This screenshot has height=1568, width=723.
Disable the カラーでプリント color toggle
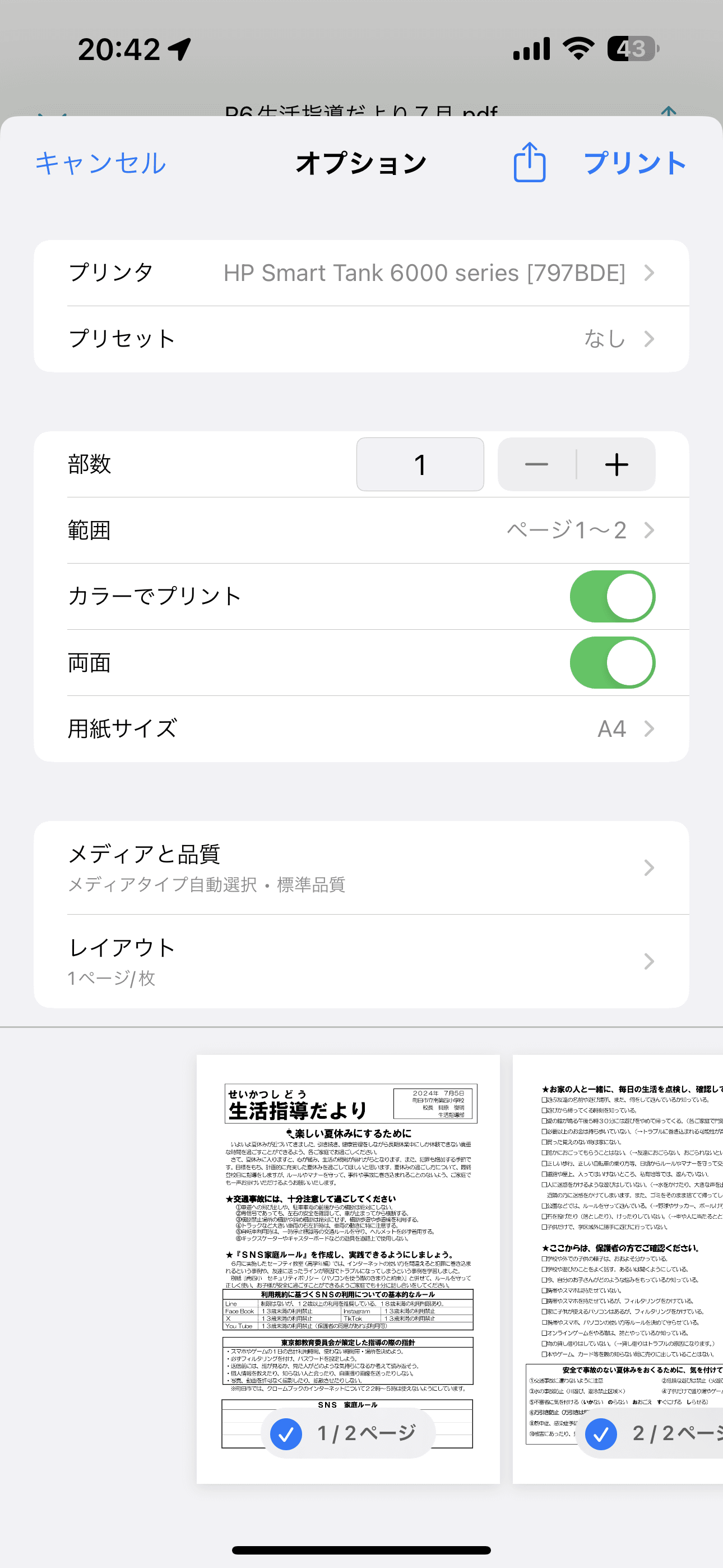[x=614, y=597]
